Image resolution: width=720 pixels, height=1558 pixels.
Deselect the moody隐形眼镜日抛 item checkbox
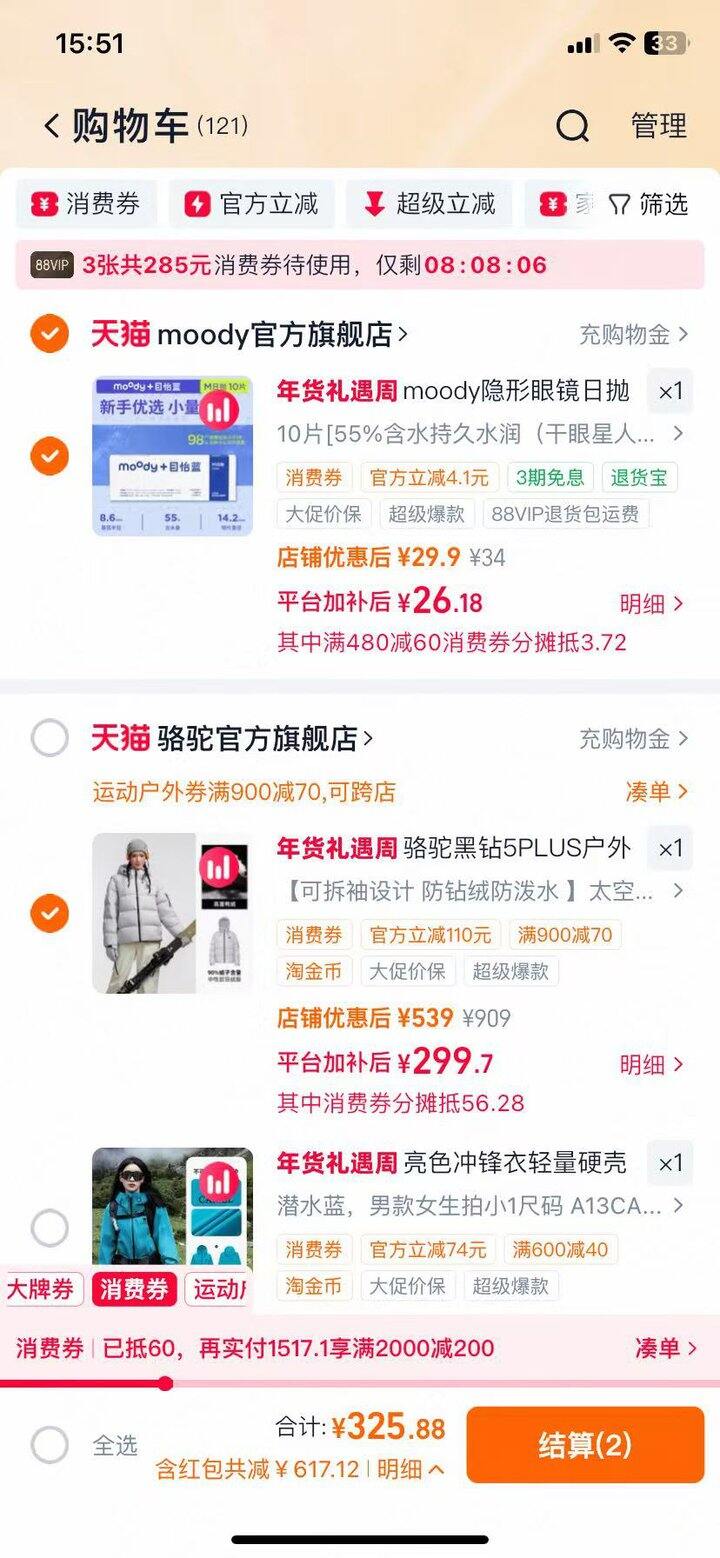coord(50,457)
